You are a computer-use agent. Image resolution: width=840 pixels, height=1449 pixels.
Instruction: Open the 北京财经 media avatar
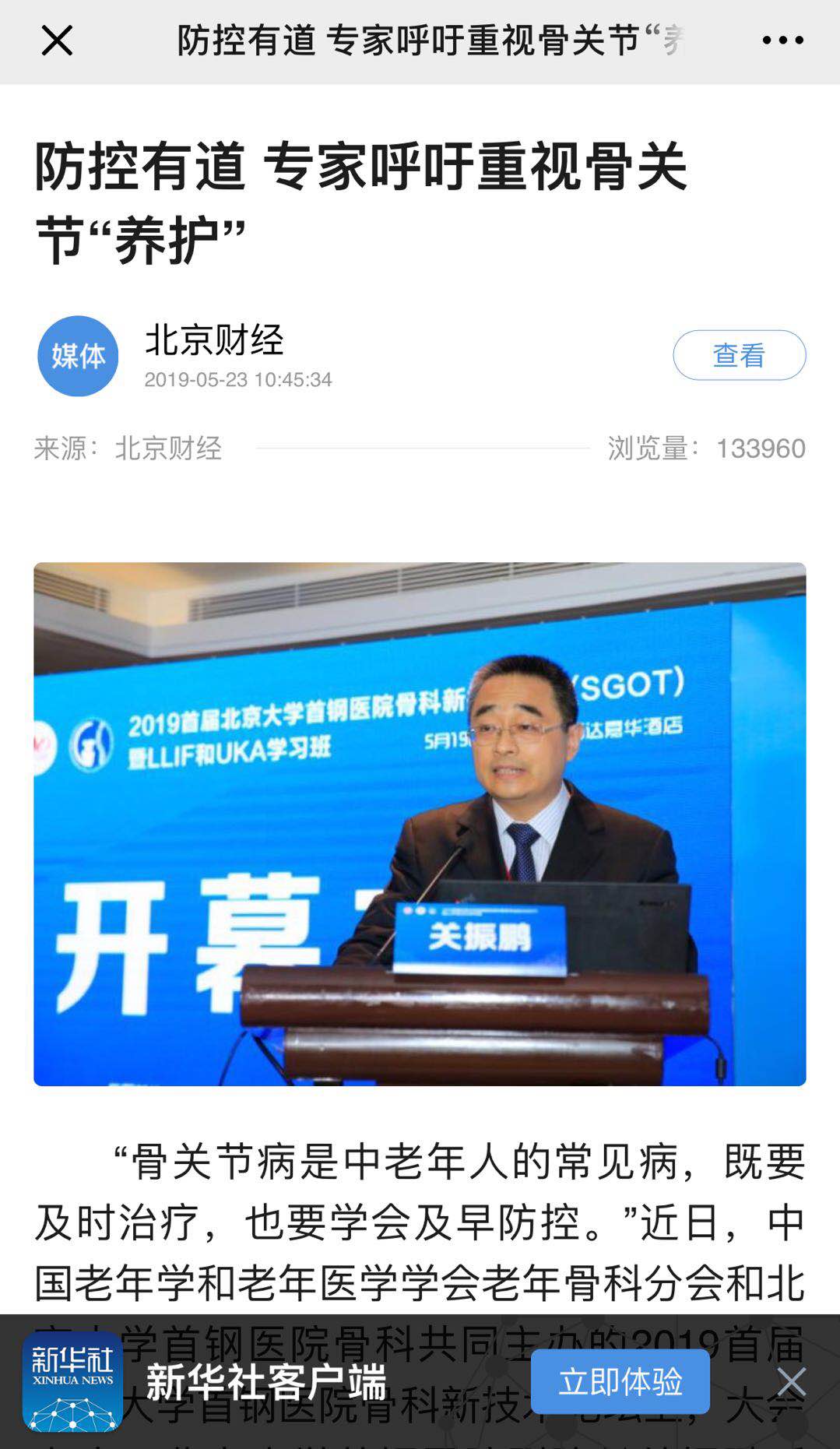point(78,356)
